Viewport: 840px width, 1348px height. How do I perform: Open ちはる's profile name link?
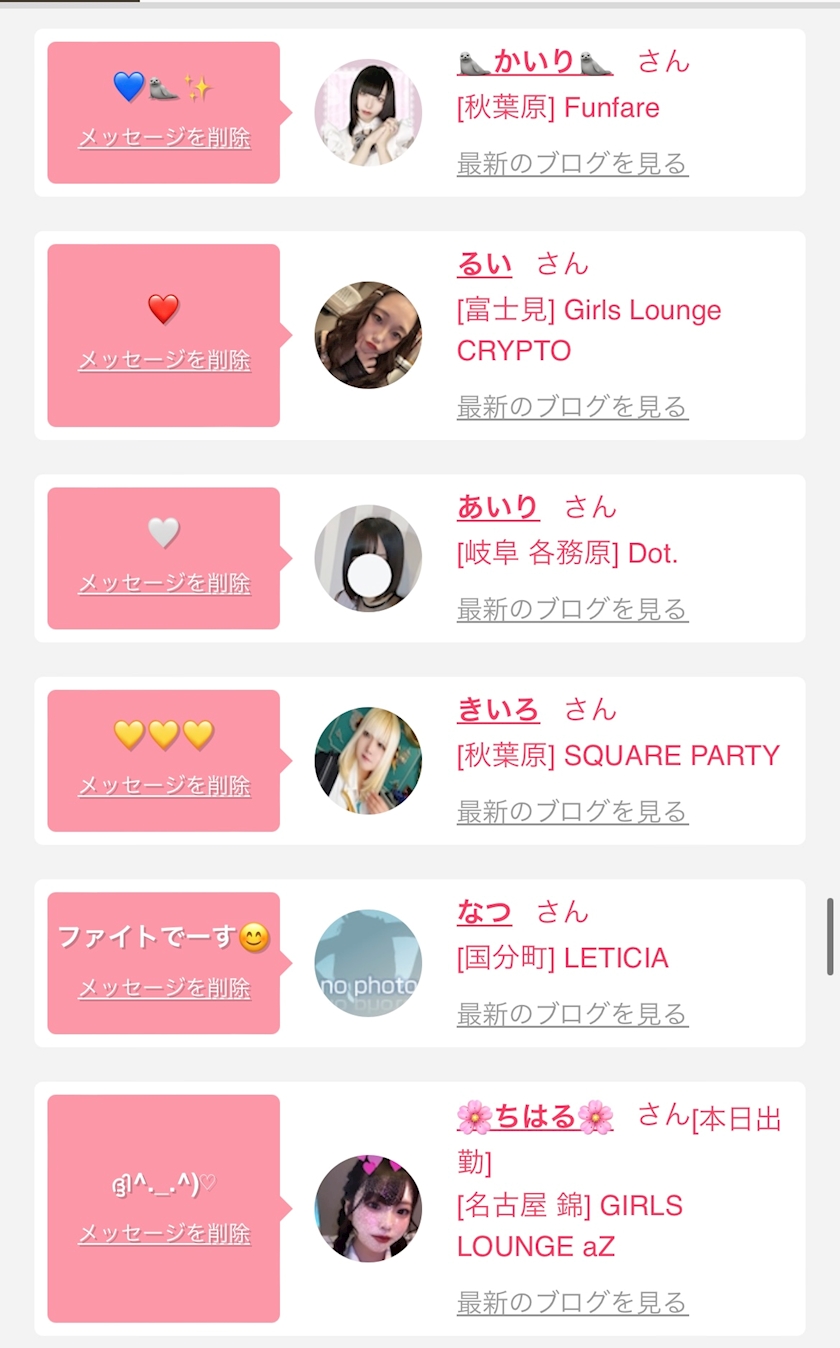535,1116
